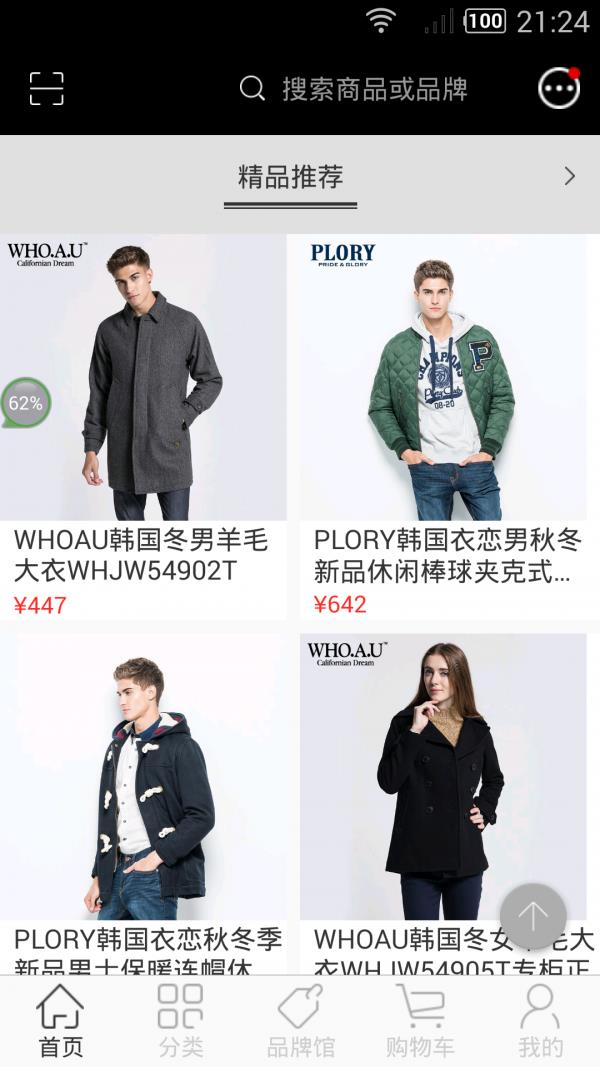Open the scan QR code icon
This screenshot has height=1067, width=600.
[46, 88]
